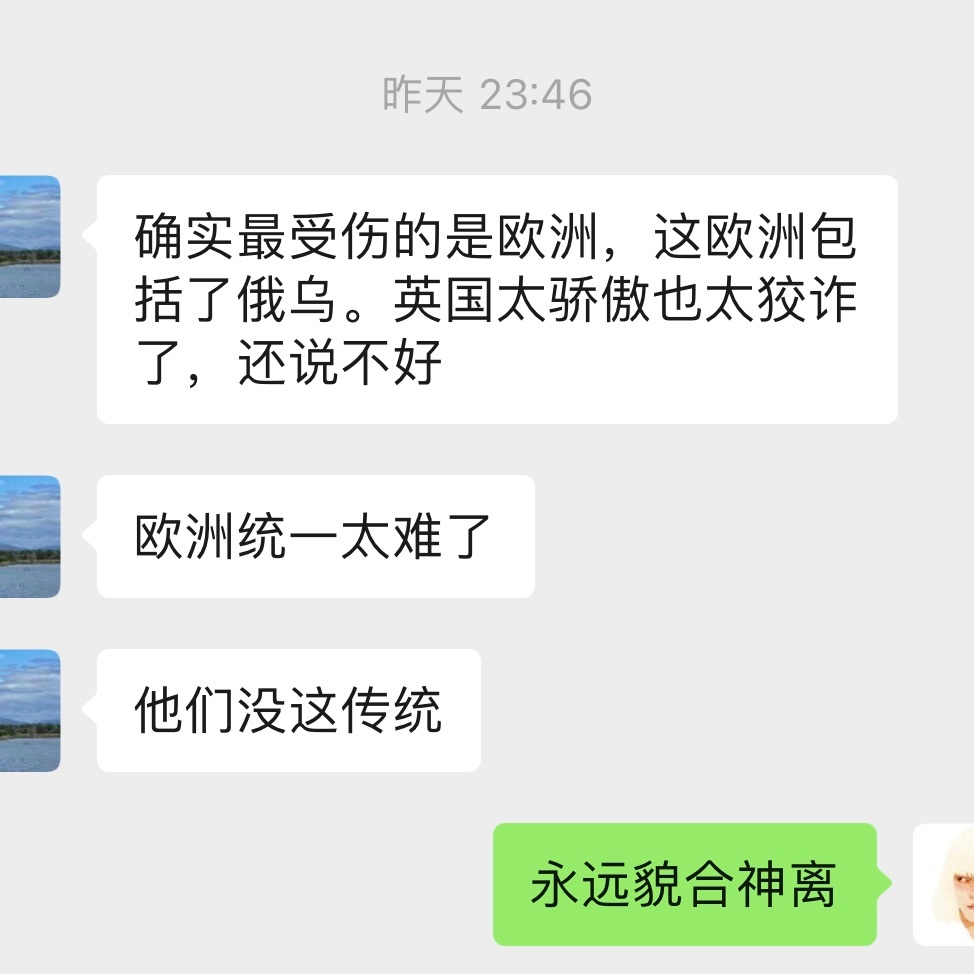The height and width of the screenshot is (974, 974).
Task: Open my own avatar beside '永远貌合神离'
Action: click(944, 884)
